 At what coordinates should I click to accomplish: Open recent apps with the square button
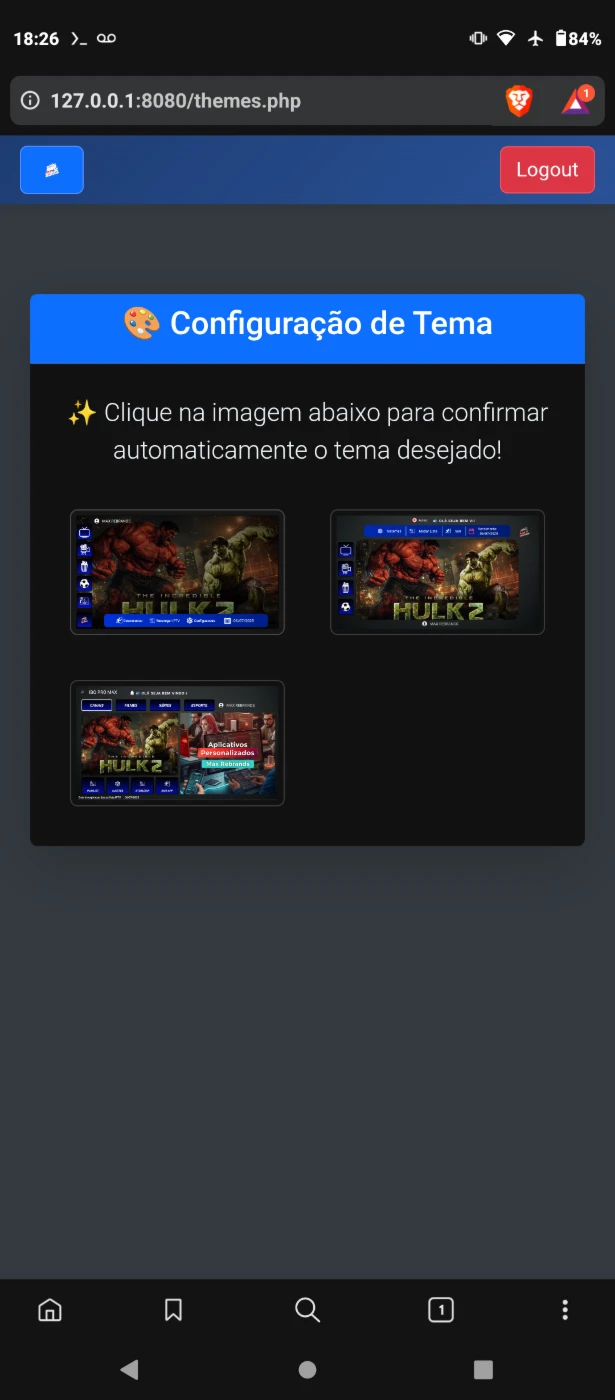point(483,1369)
